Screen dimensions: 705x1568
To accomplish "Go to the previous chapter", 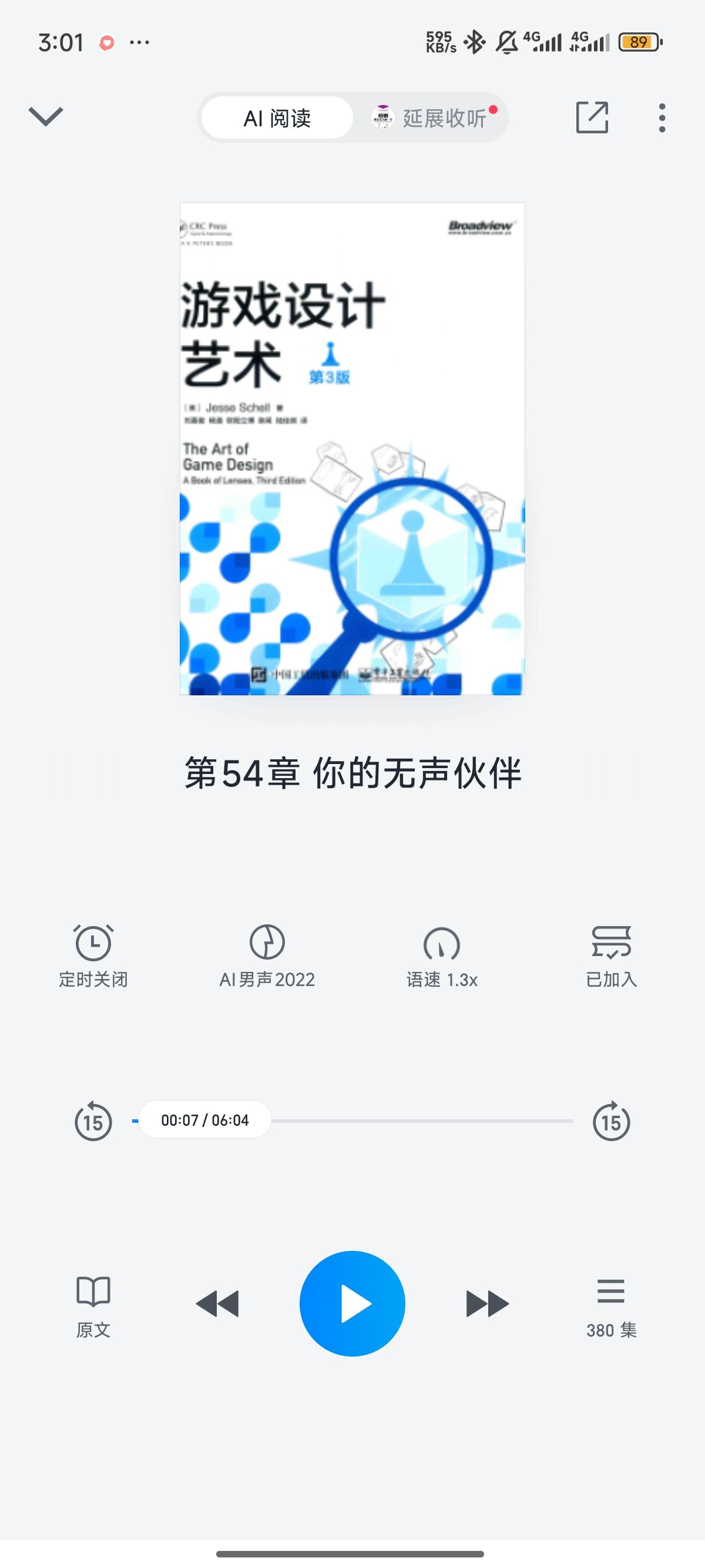I will (x=217, y=1303).
